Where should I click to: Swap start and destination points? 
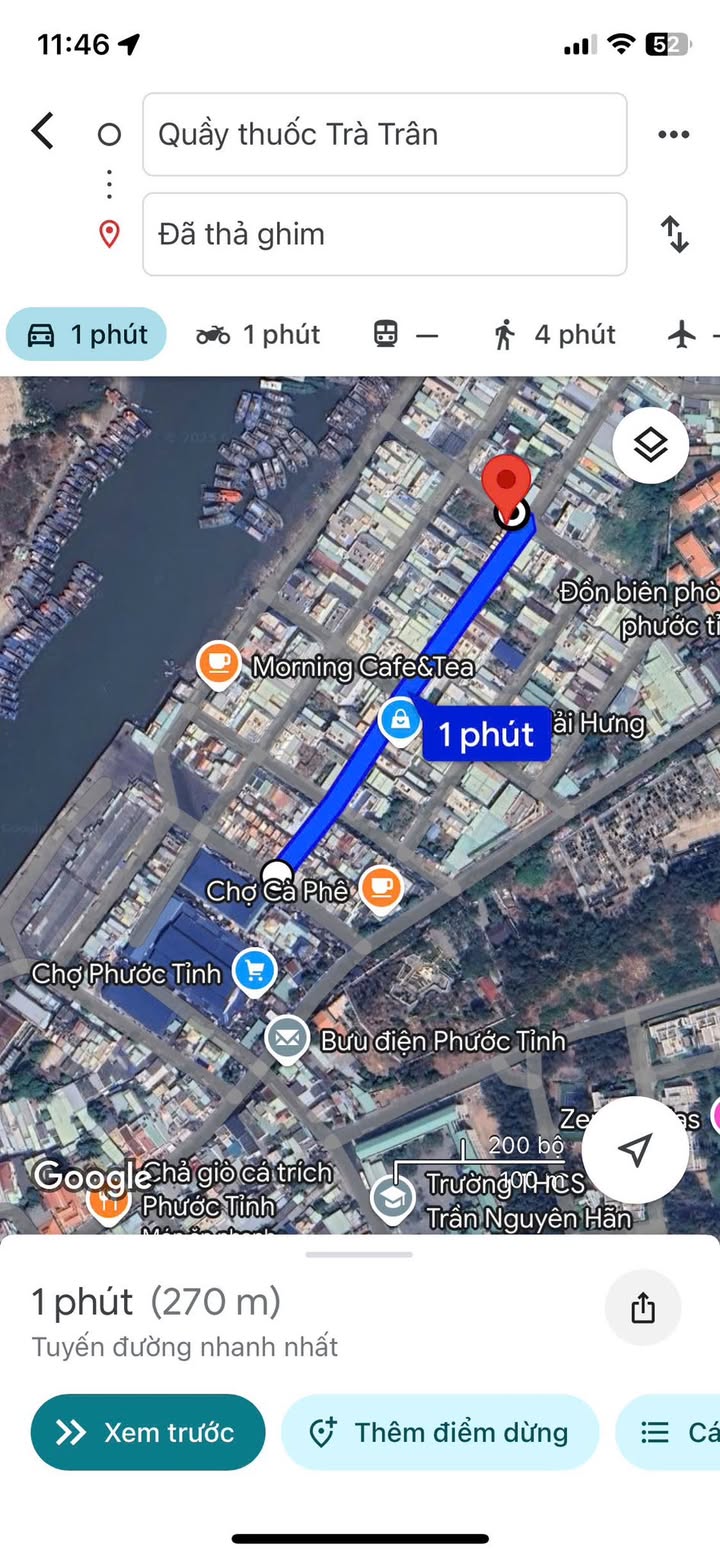(x=675, y=235)
